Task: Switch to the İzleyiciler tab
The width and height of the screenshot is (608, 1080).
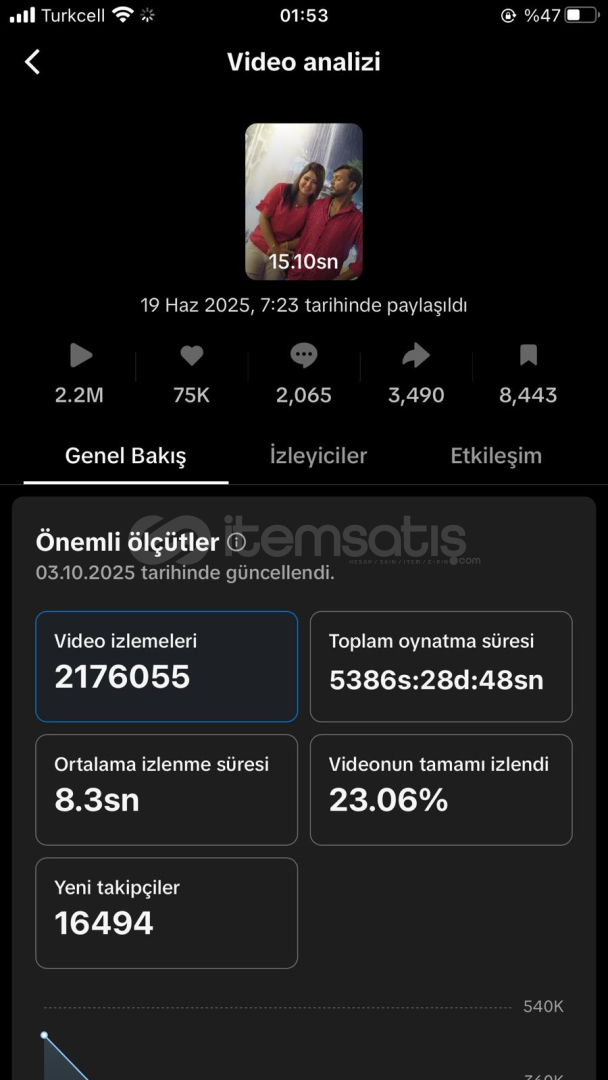Action: coord(318,456)
